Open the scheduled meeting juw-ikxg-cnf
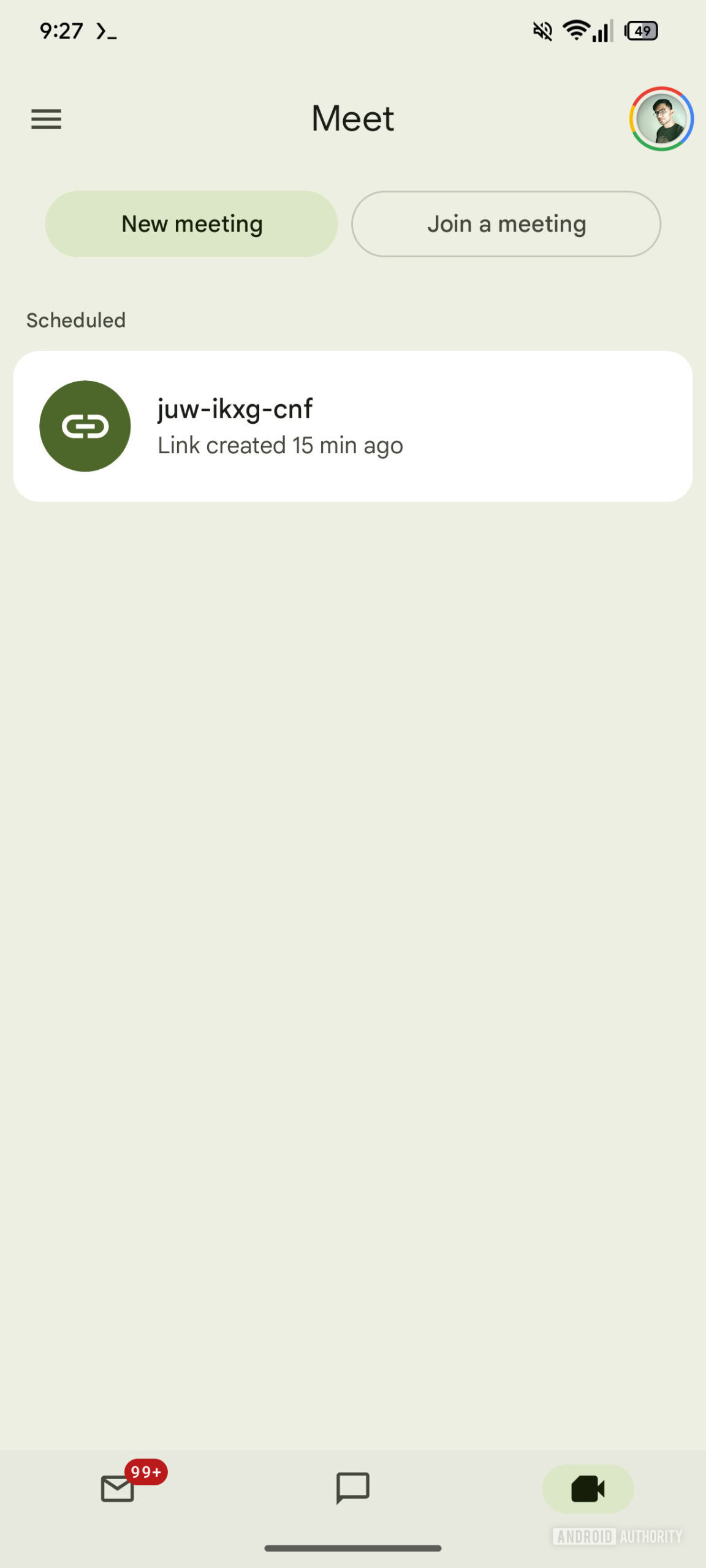The image size is (706, 1568). pyautogui.click(x=353, y=426)
